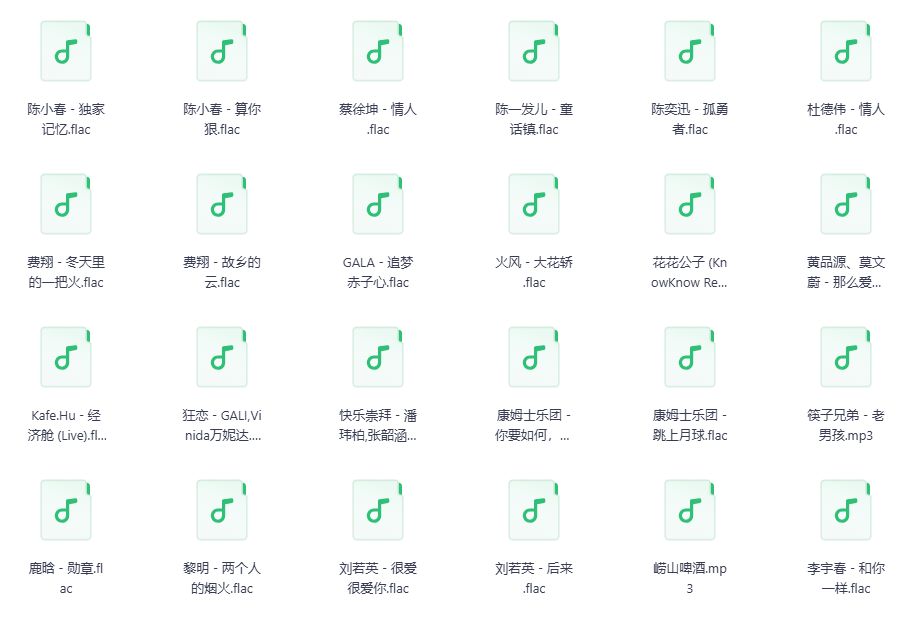Select 蔡徐坤 - 情人.flac file
The height and width of the screenshot is (630, 906).
click(378, 51)
